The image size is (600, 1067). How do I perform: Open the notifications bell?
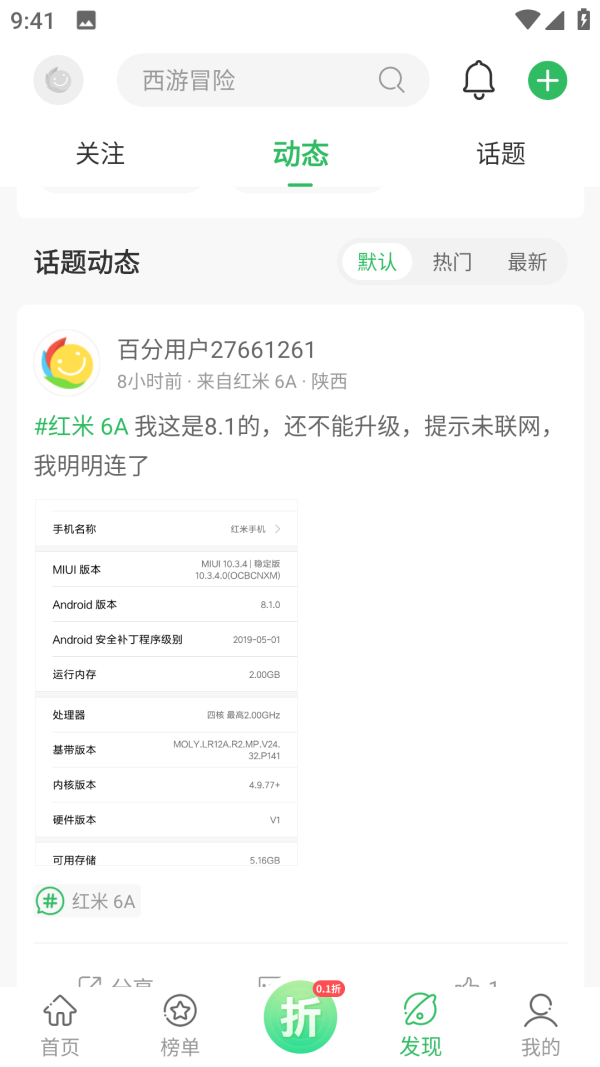[479, 80]
